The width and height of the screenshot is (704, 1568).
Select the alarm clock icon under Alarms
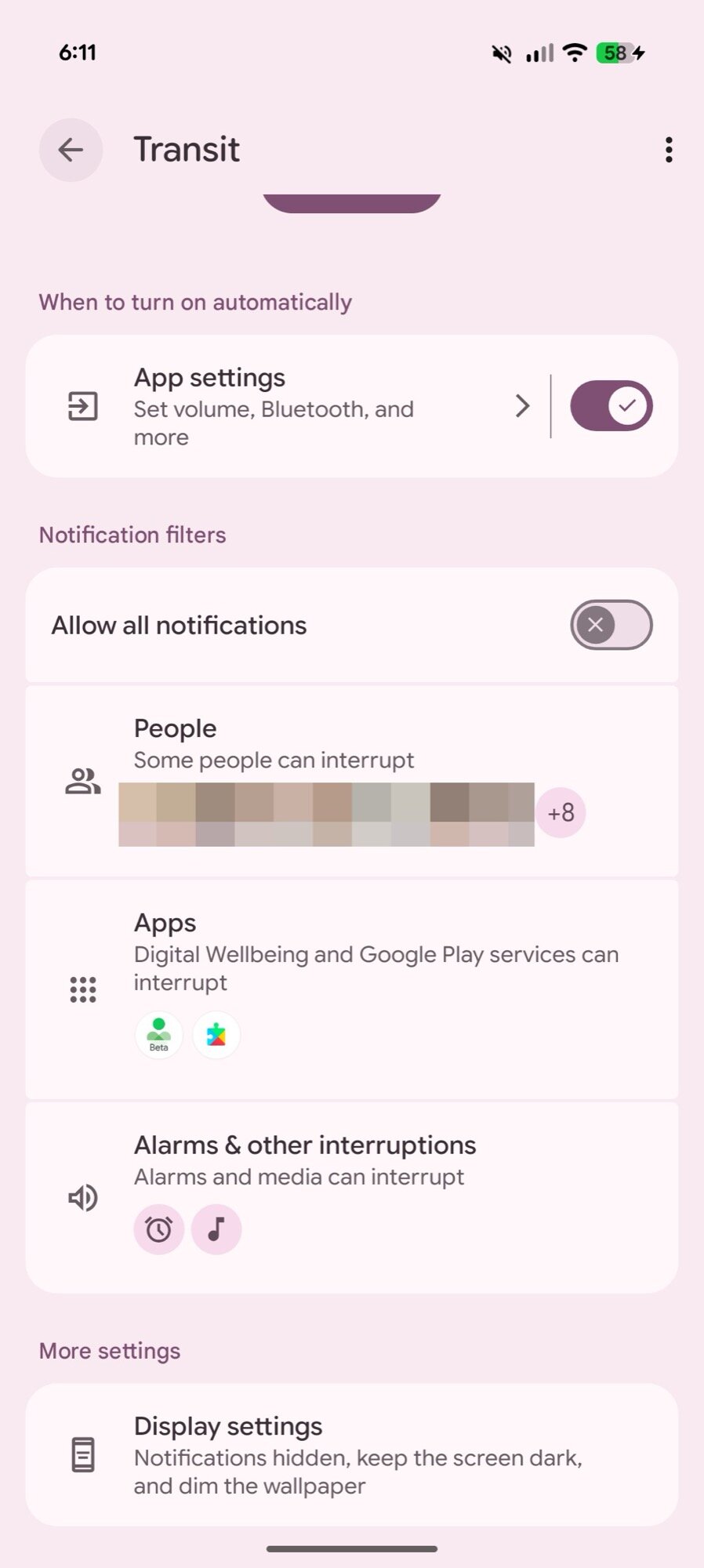coord(158,1229)
